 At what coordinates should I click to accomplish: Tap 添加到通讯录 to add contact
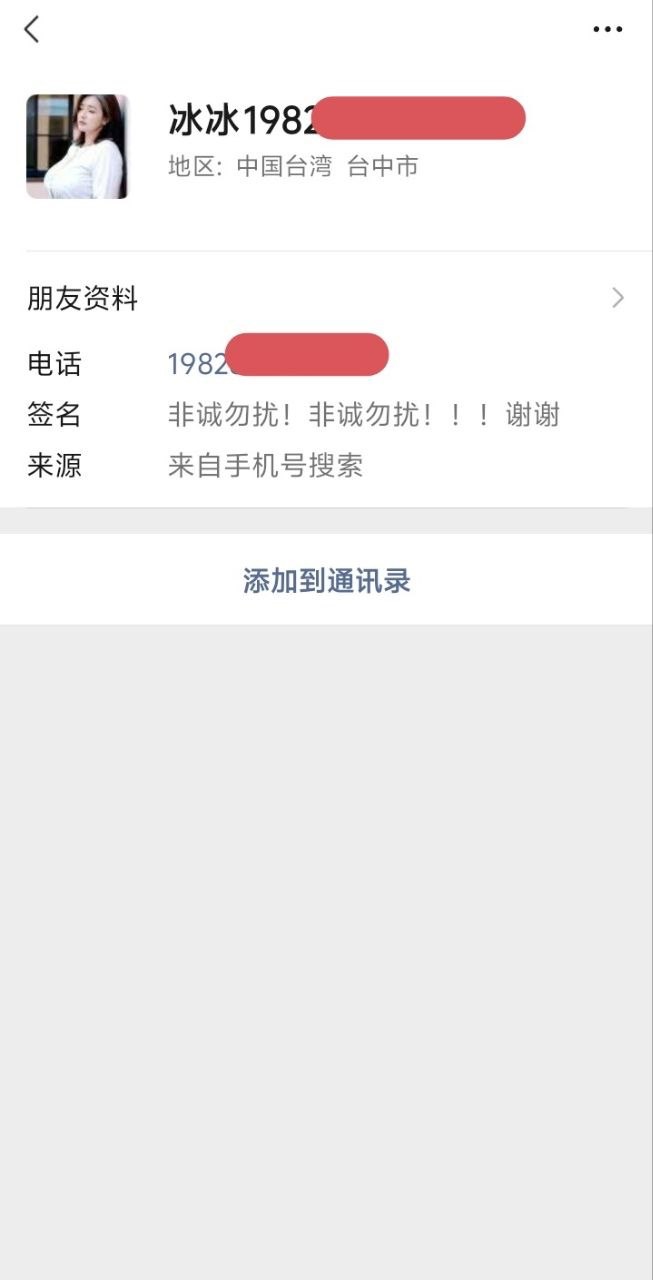click(x=326, y=581)
